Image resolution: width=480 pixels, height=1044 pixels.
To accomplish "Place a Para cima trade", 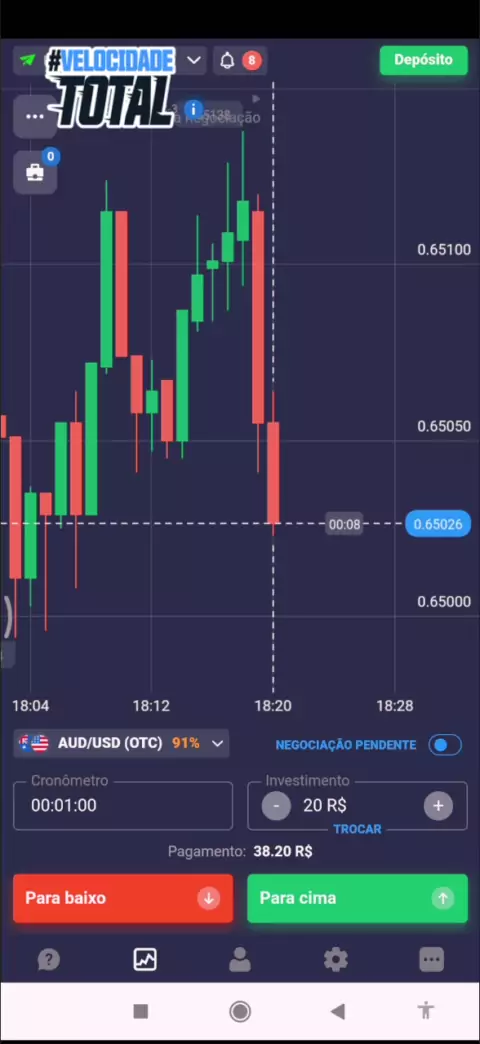I will pos(358,898).
